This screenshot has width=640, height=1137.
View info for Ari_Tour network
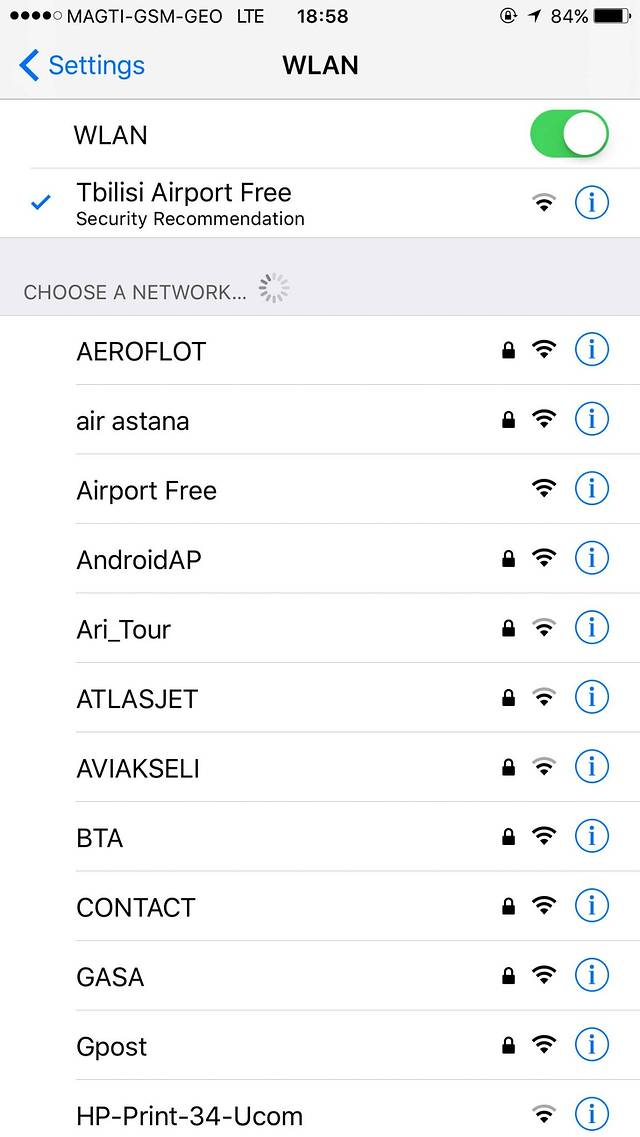pos(592,628)
